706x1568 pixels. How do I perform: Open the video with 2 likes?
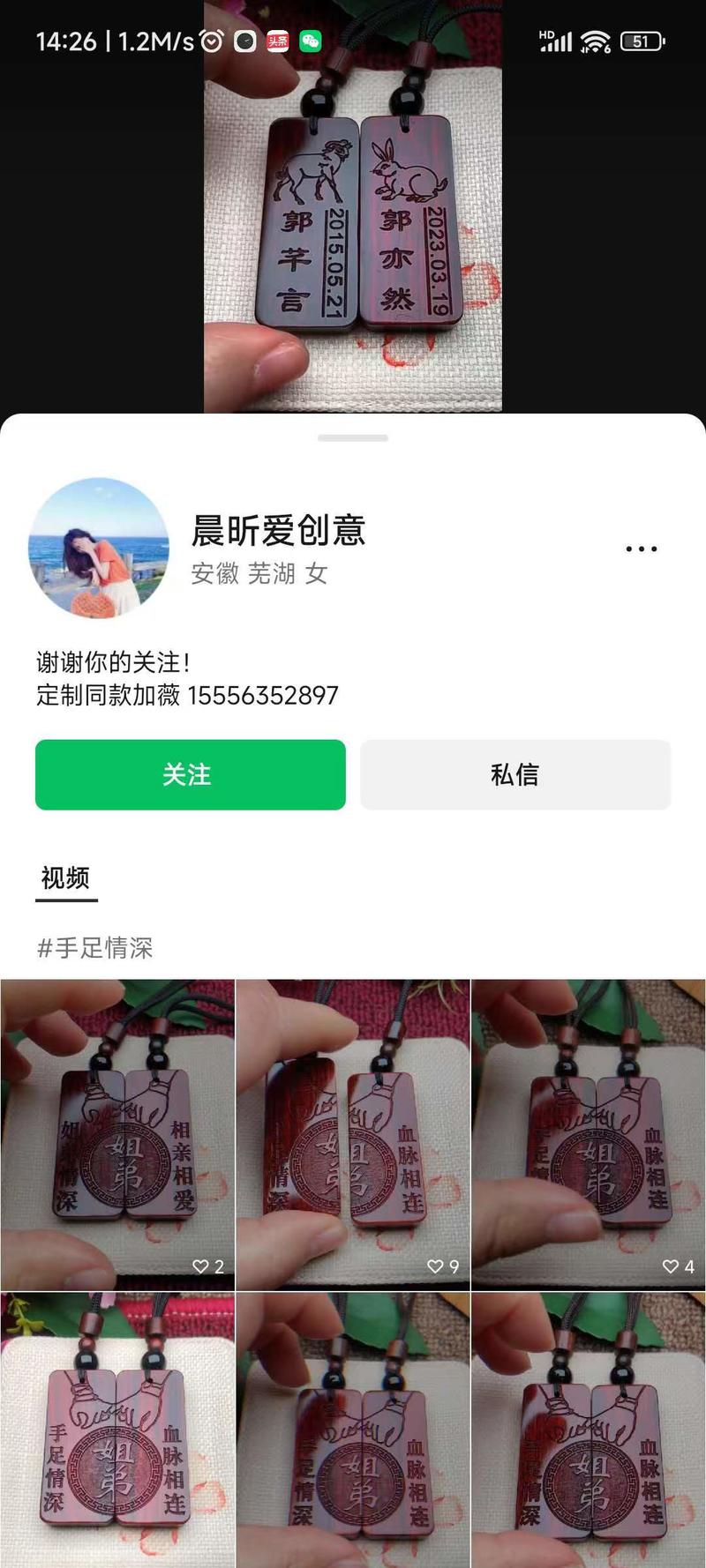point(117,1134)
